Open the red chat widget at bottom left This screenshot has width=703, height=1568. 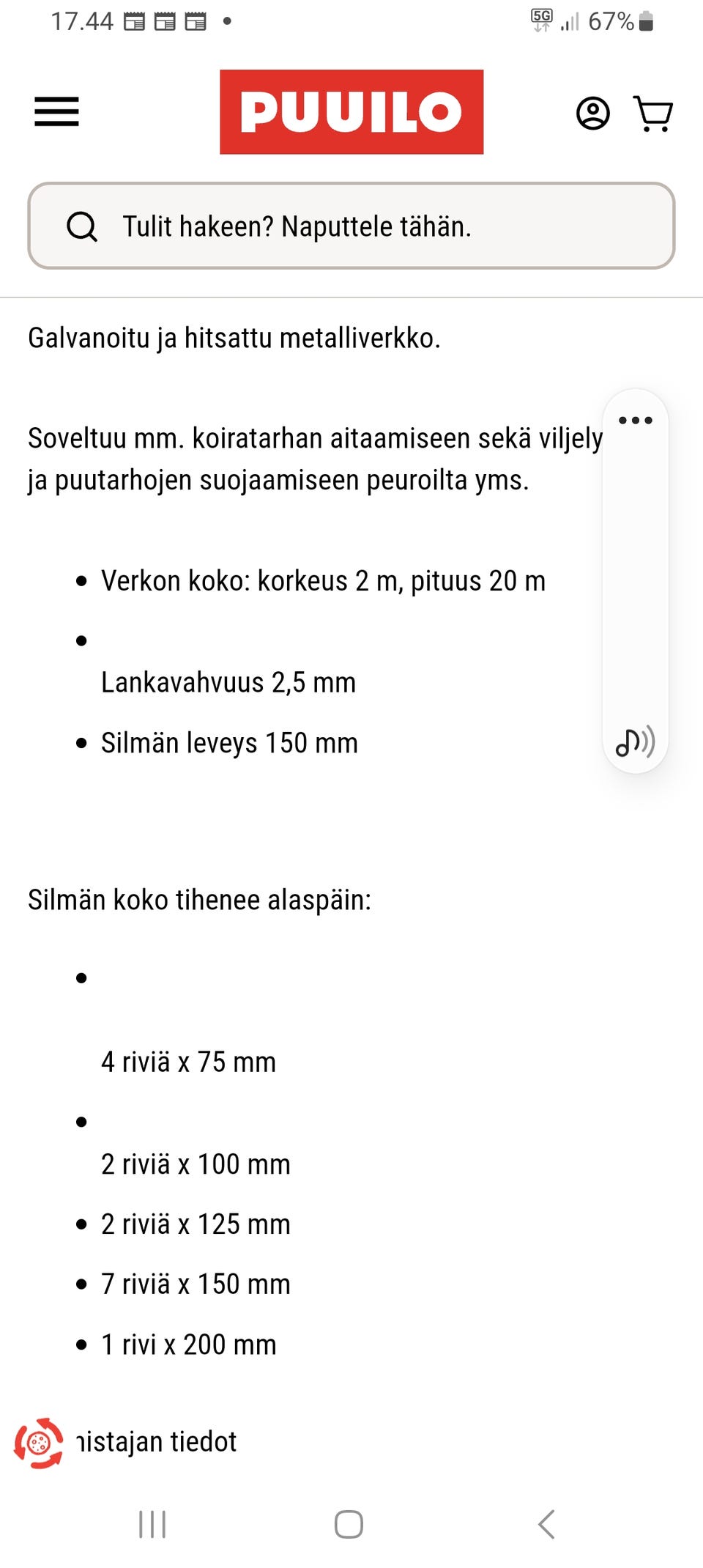click(40, 1441)
